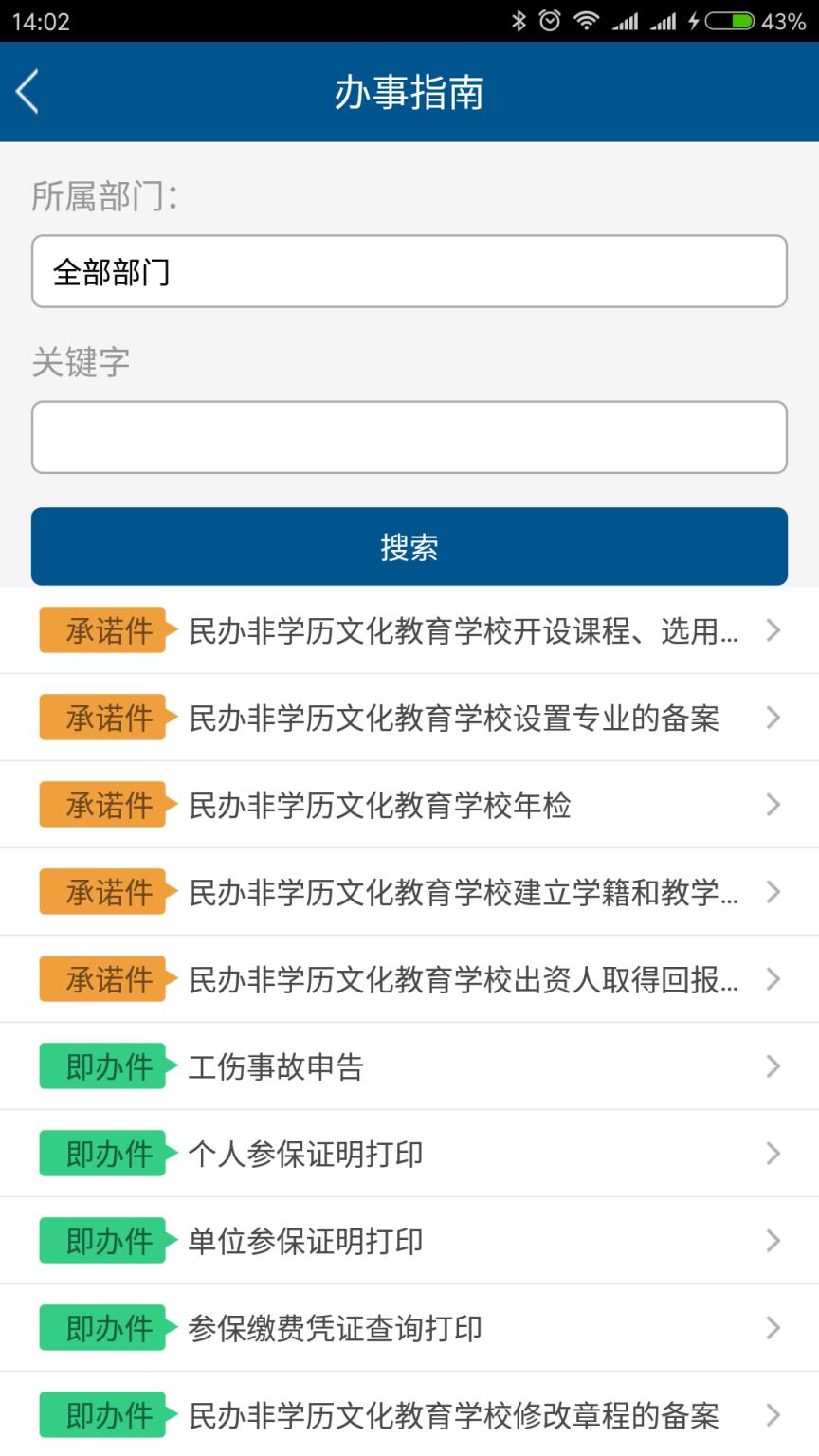
Task: Open 民办非学历文化教育学校出资人取得回报 item
Action: (409, 978)
